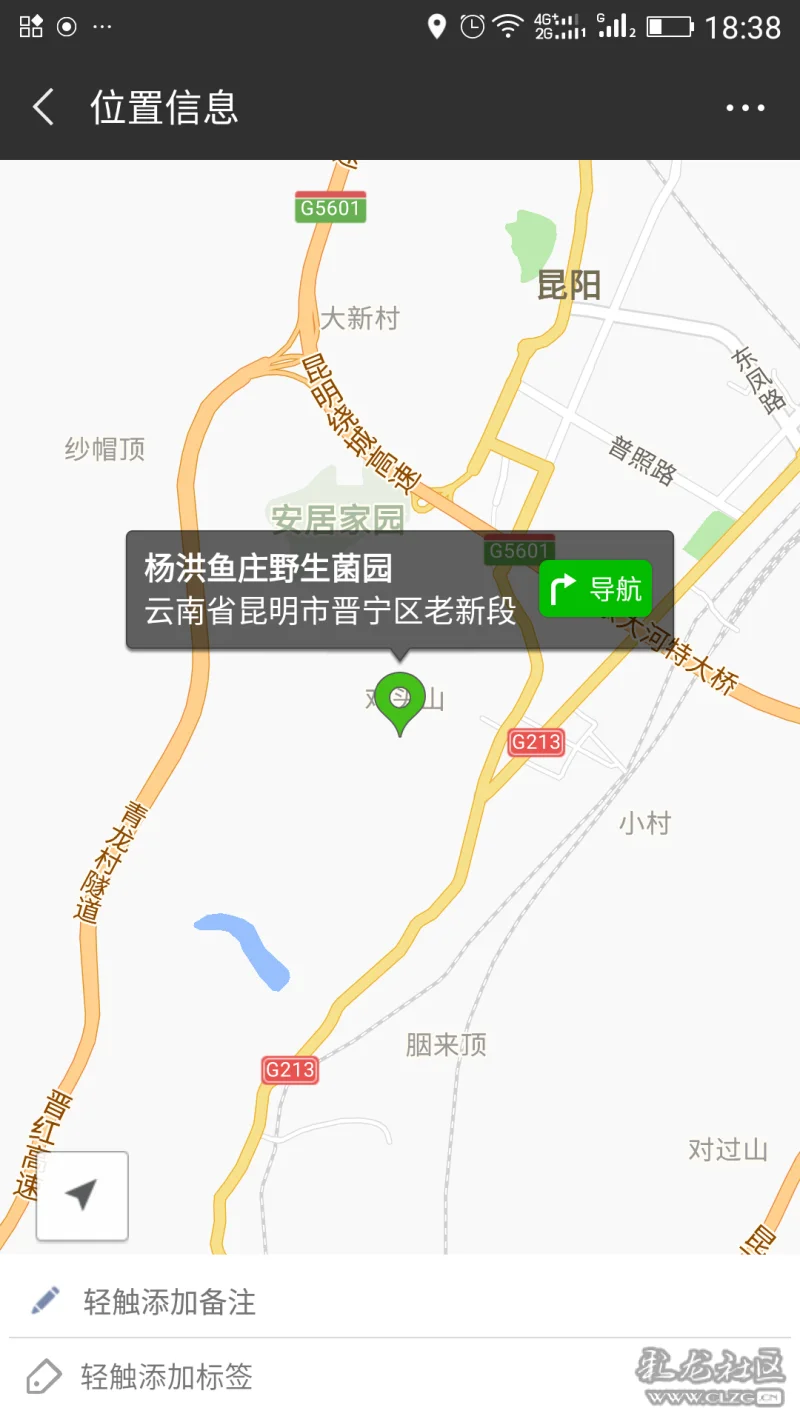Add a tag via 轻触添加标签
The width and height of the screenshot is (800, 1422).
pos(168,1377)
